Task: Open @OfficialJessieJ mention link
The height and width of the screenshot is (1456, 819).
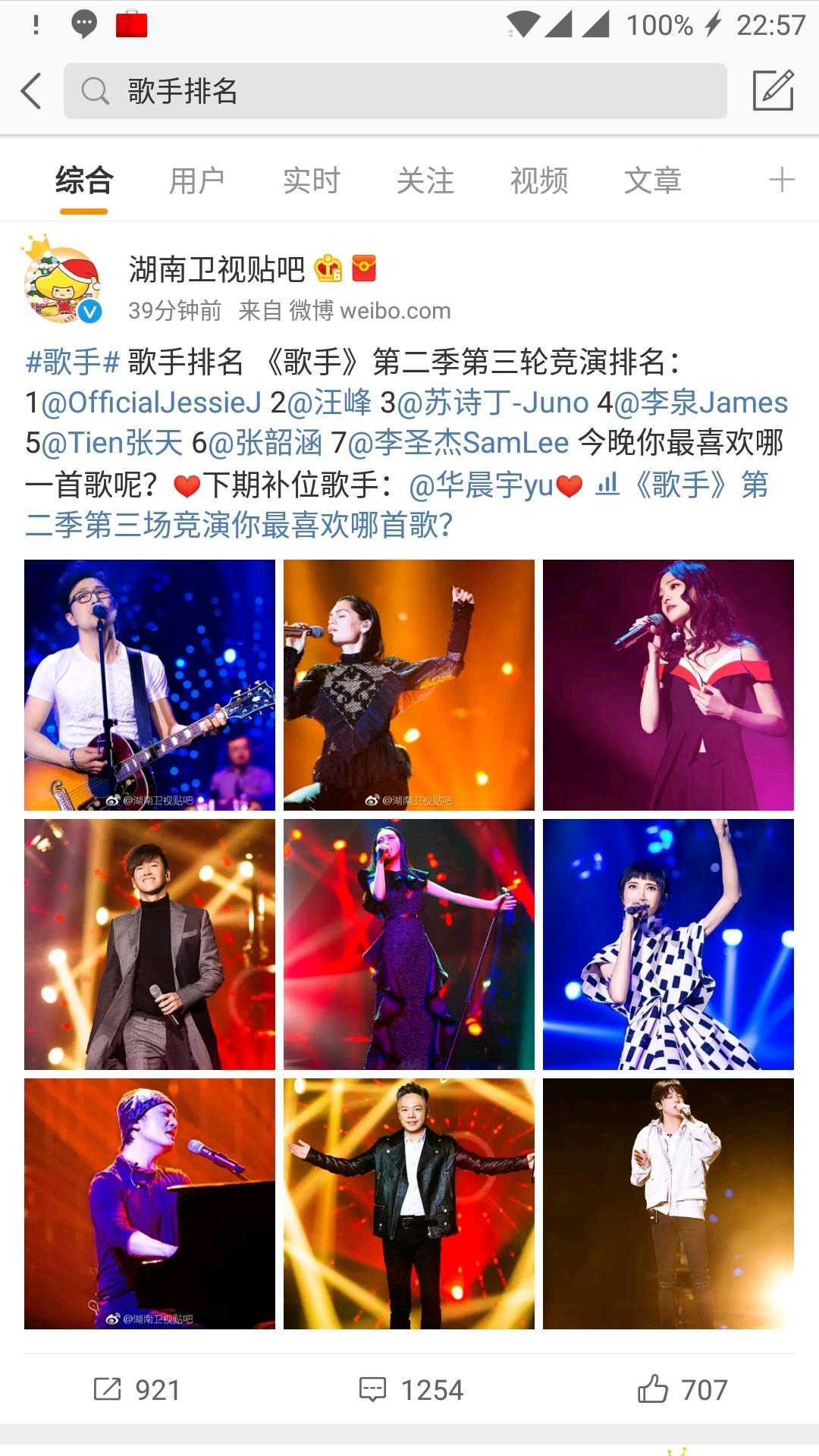Action: [x=152, y=403]
